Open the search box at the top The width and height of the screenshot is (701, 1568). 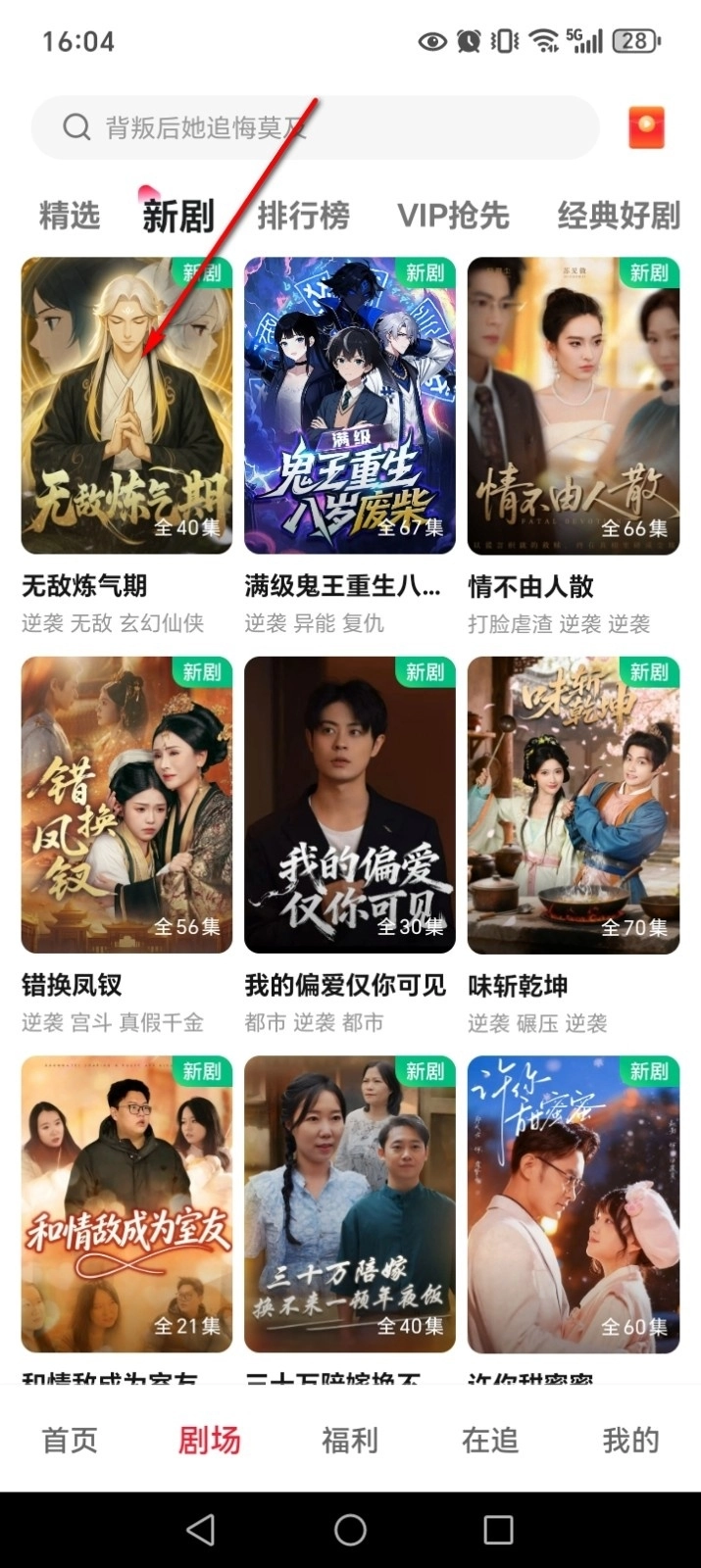(x=314, y=127)
